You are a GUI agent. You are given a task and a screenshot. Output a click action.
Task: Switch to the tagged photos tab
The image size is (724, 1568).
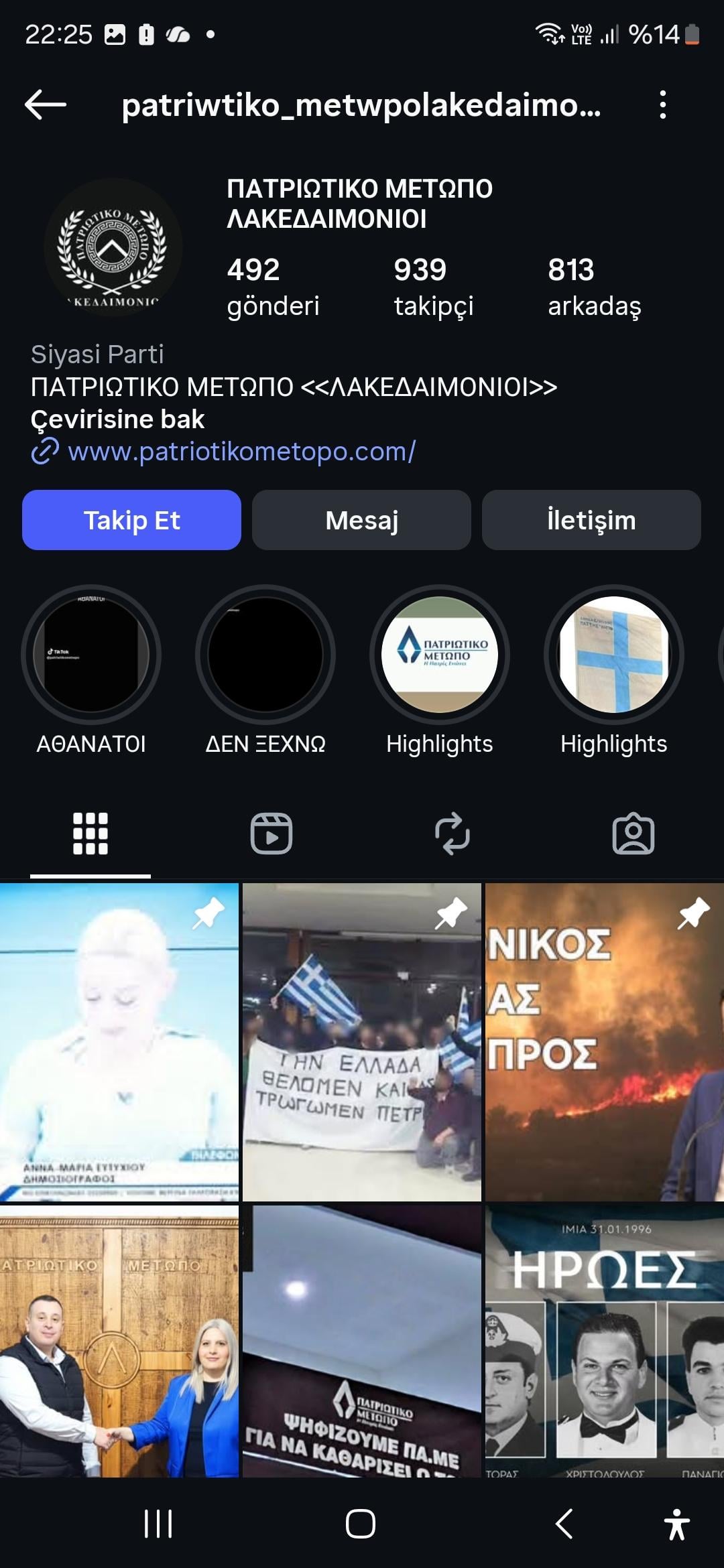pos(633,834)
